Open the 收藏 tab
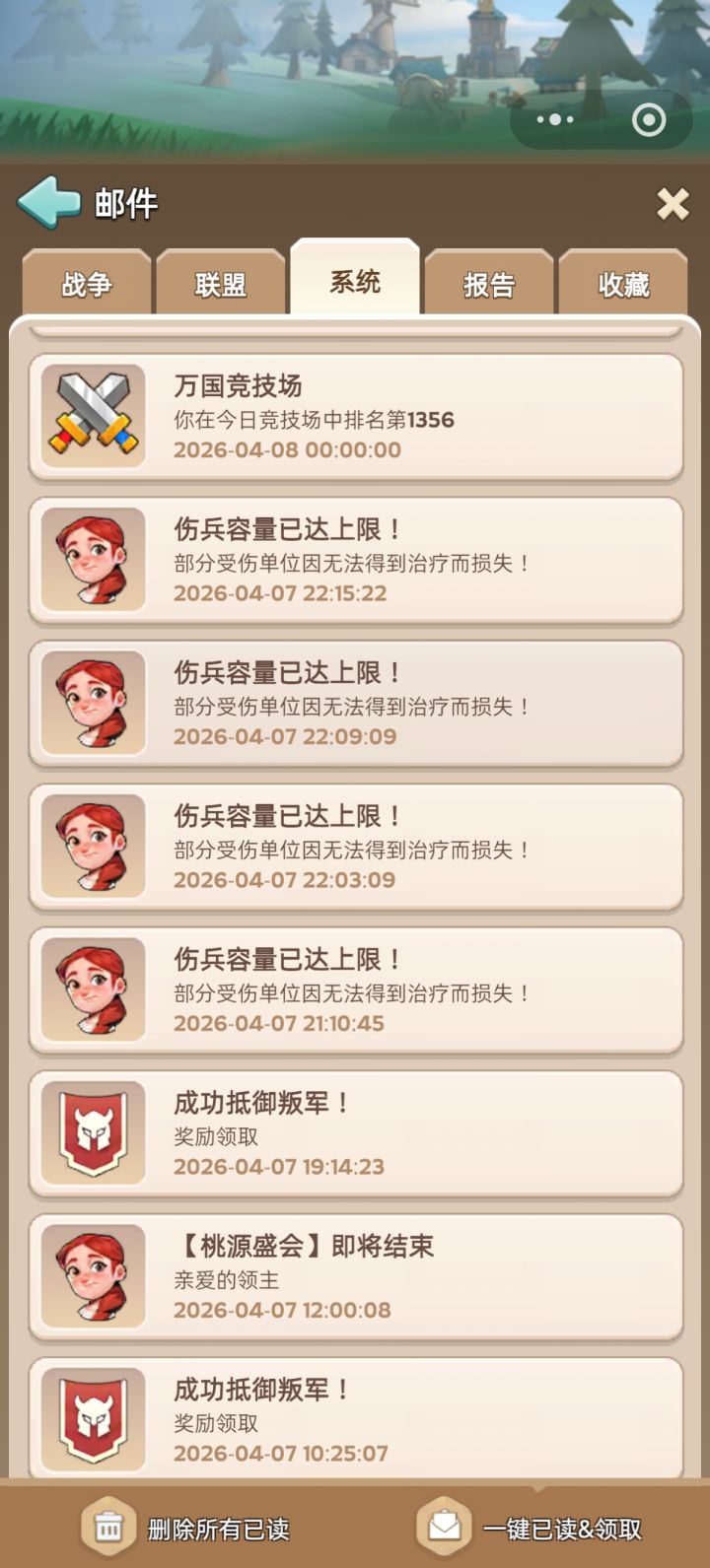Image resolution: width=710 pixels, height=1568 pixels. (624, 283)
